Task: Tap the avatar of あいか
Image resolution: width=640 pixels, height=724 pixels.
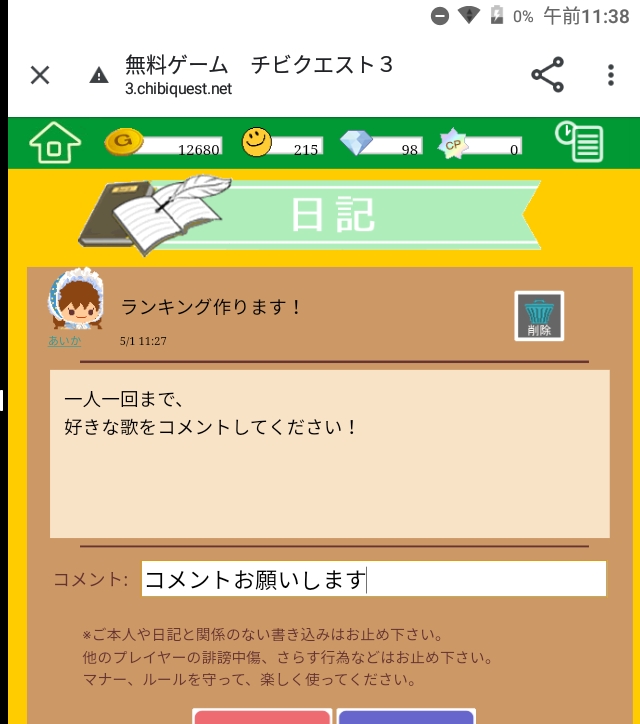Action: (x=75, y=300)
